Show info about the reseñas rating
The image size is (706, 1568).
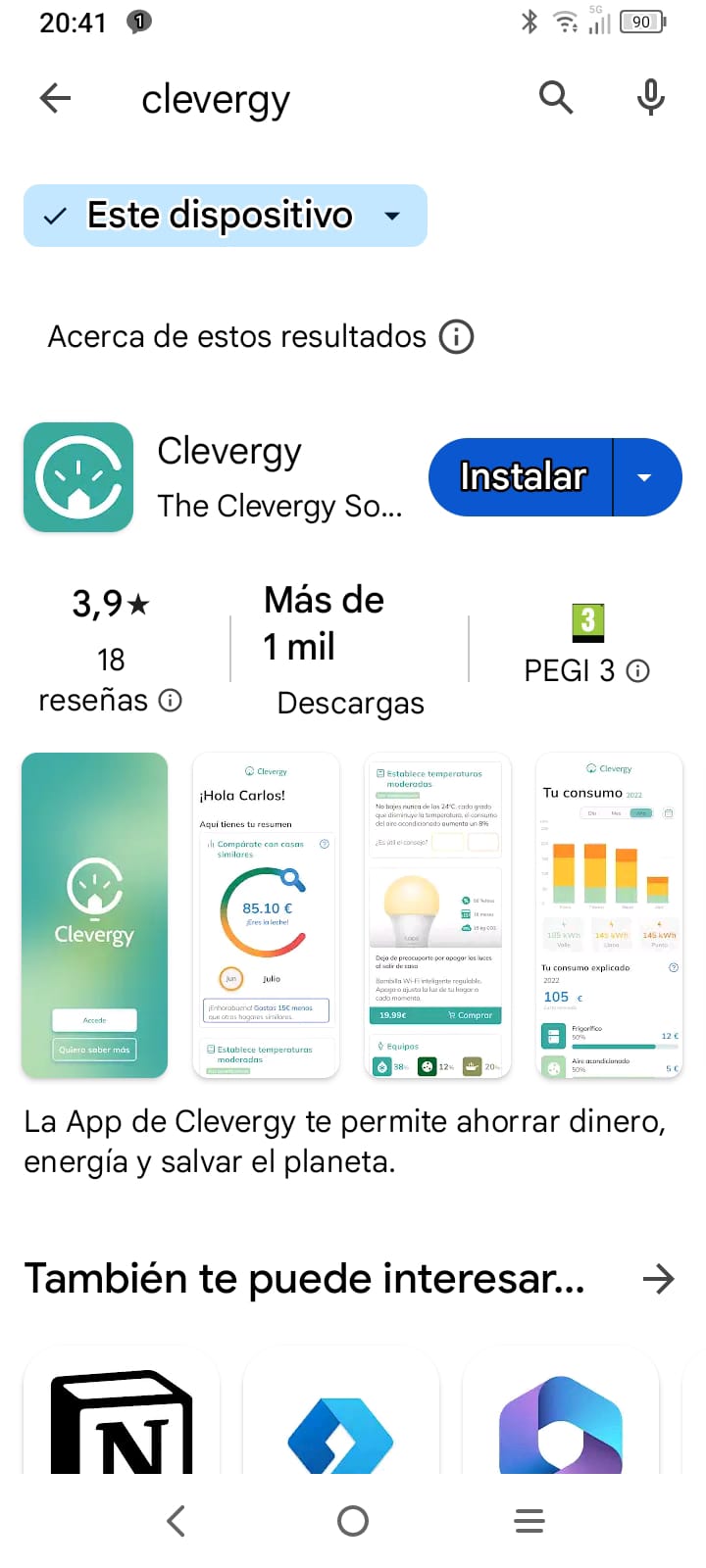point(171,701)
